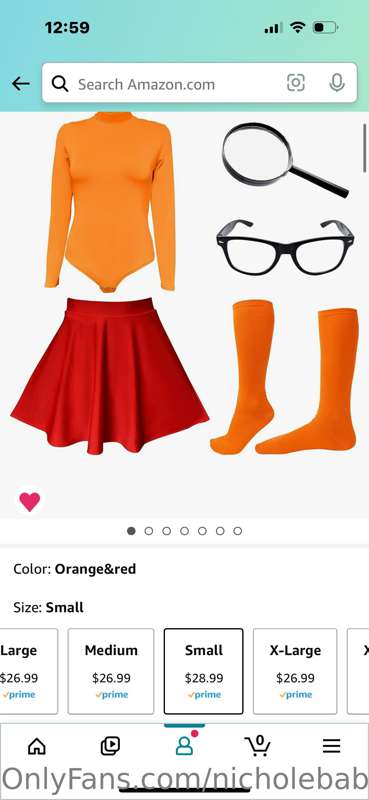Jump to the second image dot
This screenshot has height=800, width=369.
pos(149,531)
